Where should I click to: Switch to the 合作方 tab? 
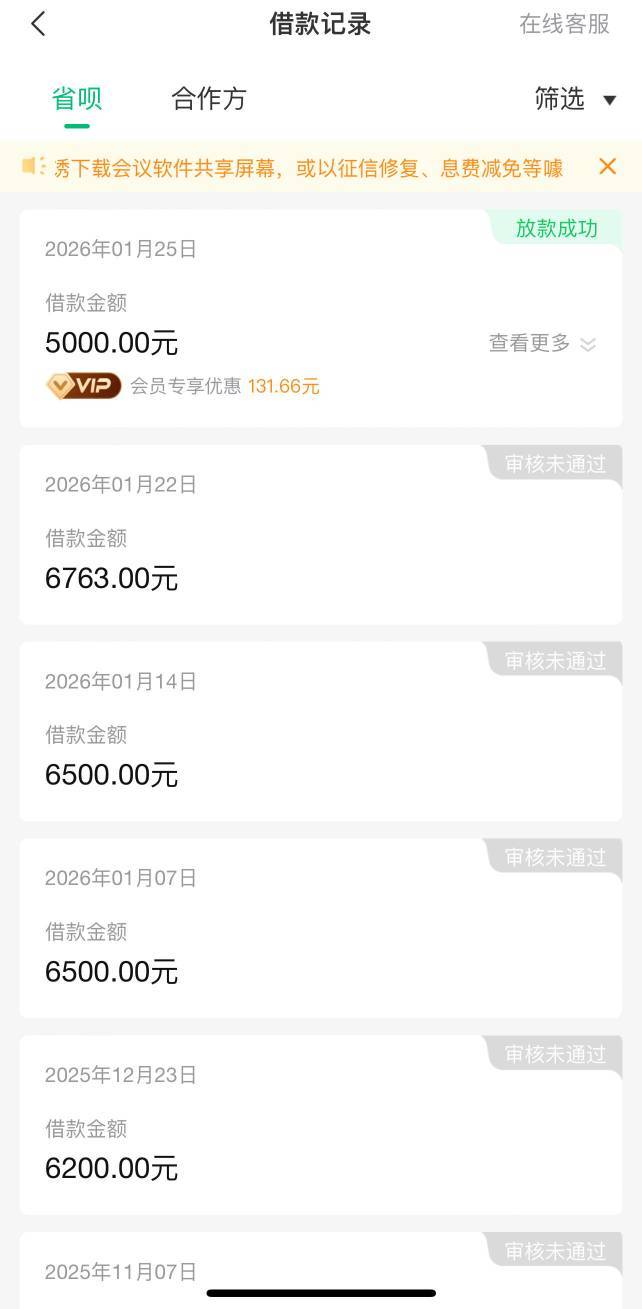[208, 99]
